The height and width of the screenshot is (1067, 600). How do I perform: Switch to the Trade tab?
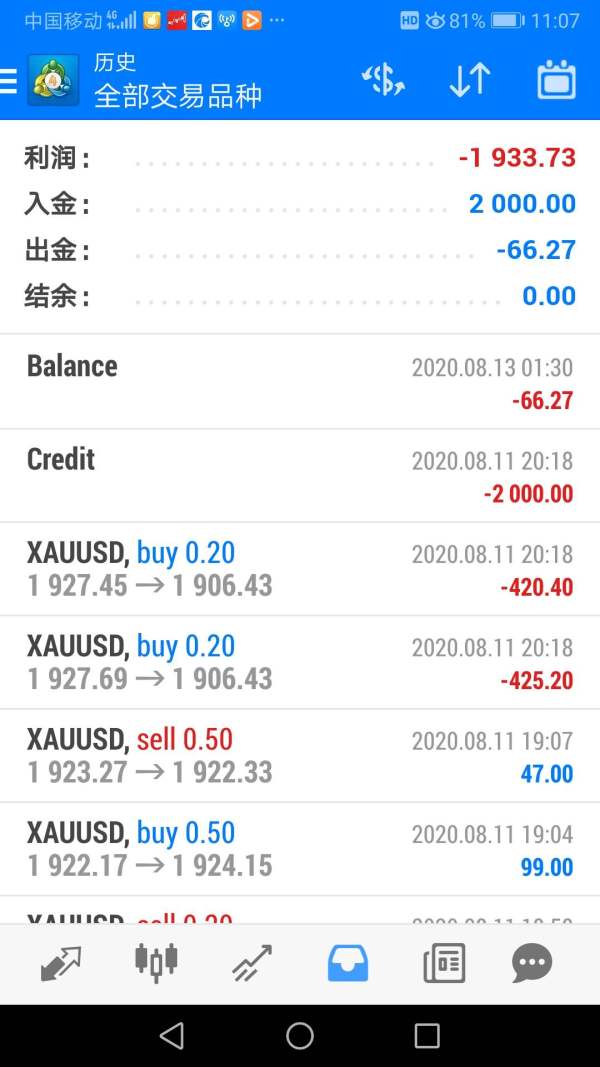click(252, 964)
